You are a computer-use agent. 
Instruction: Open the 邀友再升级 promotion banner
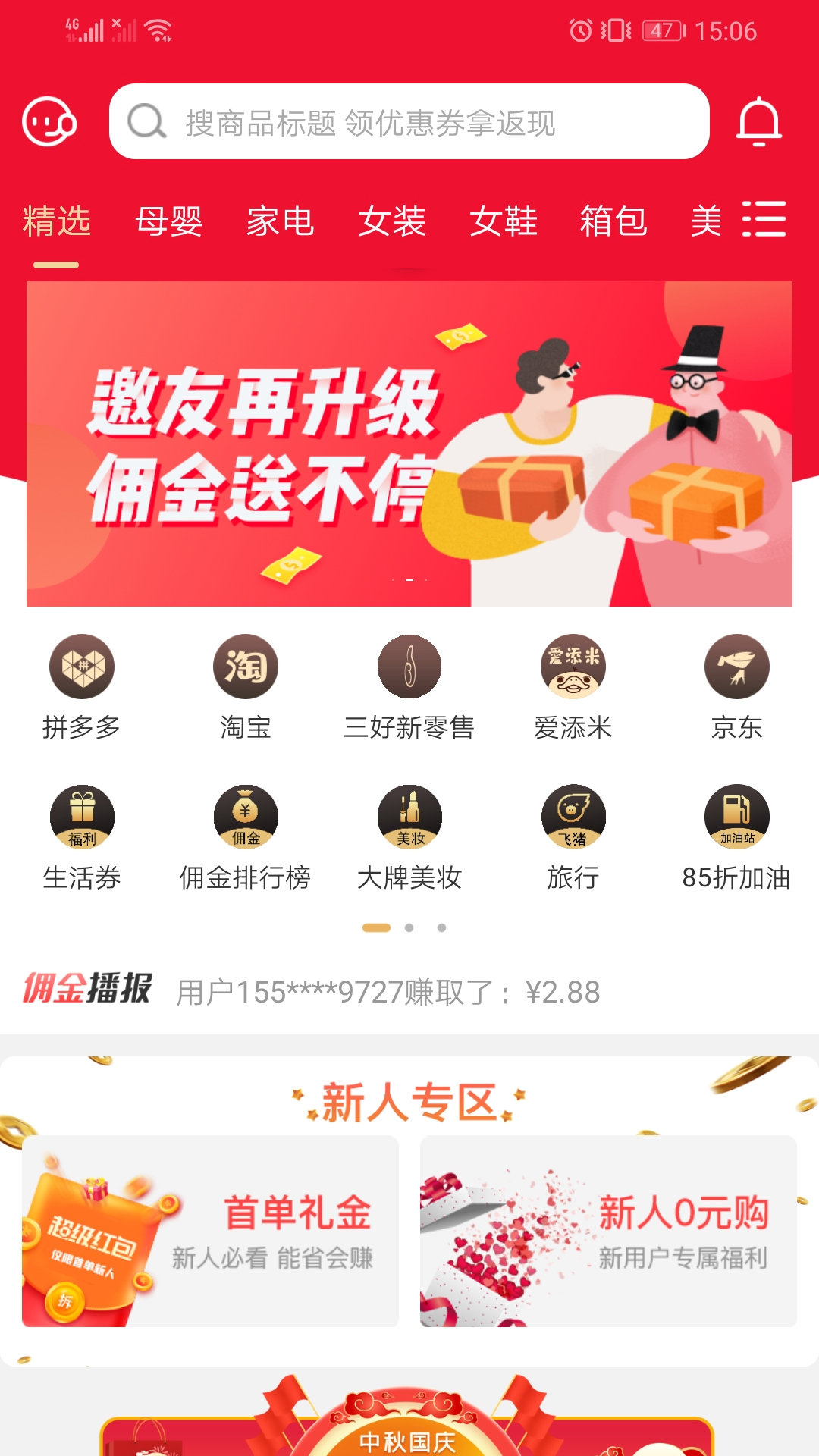click(409, 444)
